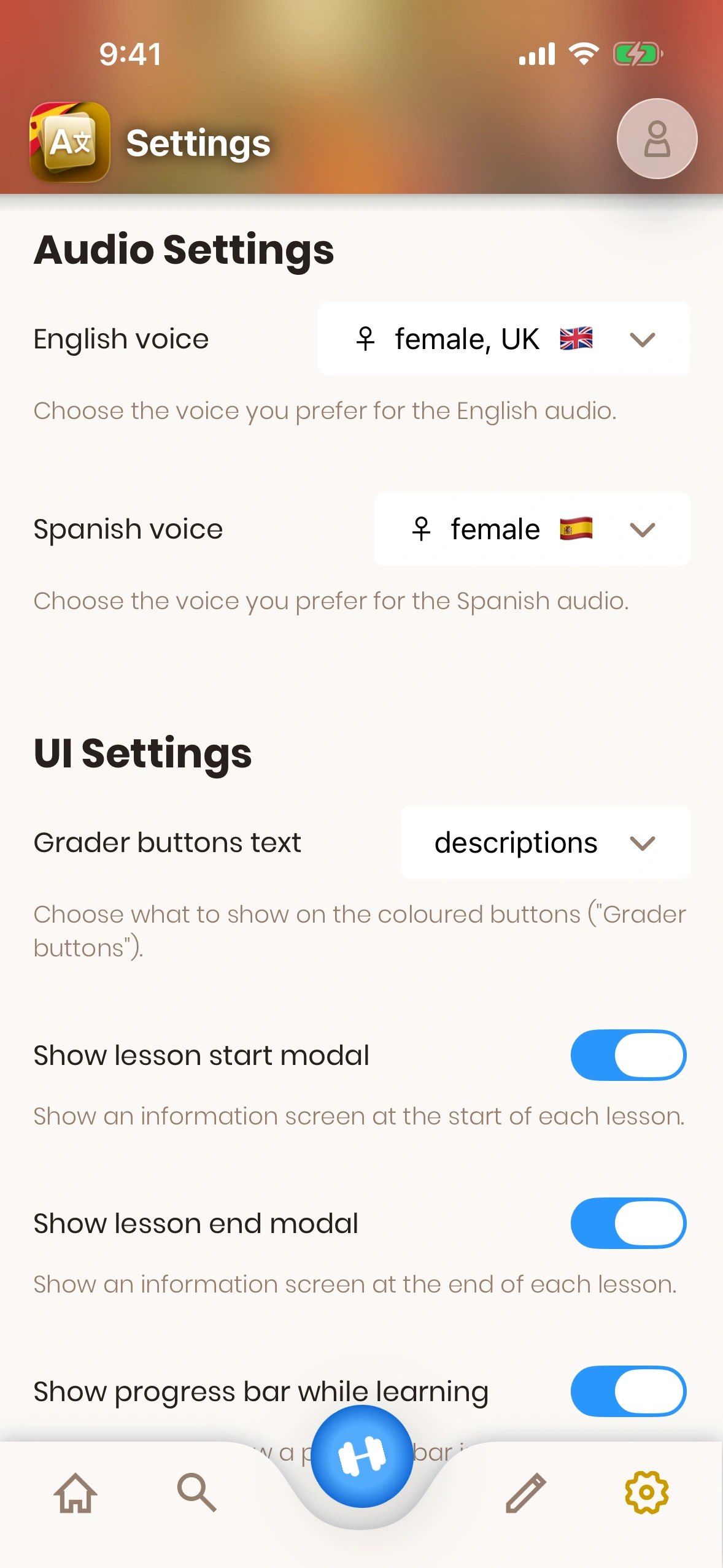This screenshot has width=723, height=1568.
Task: Switch to the Search tab
Action: (196, 1493)
